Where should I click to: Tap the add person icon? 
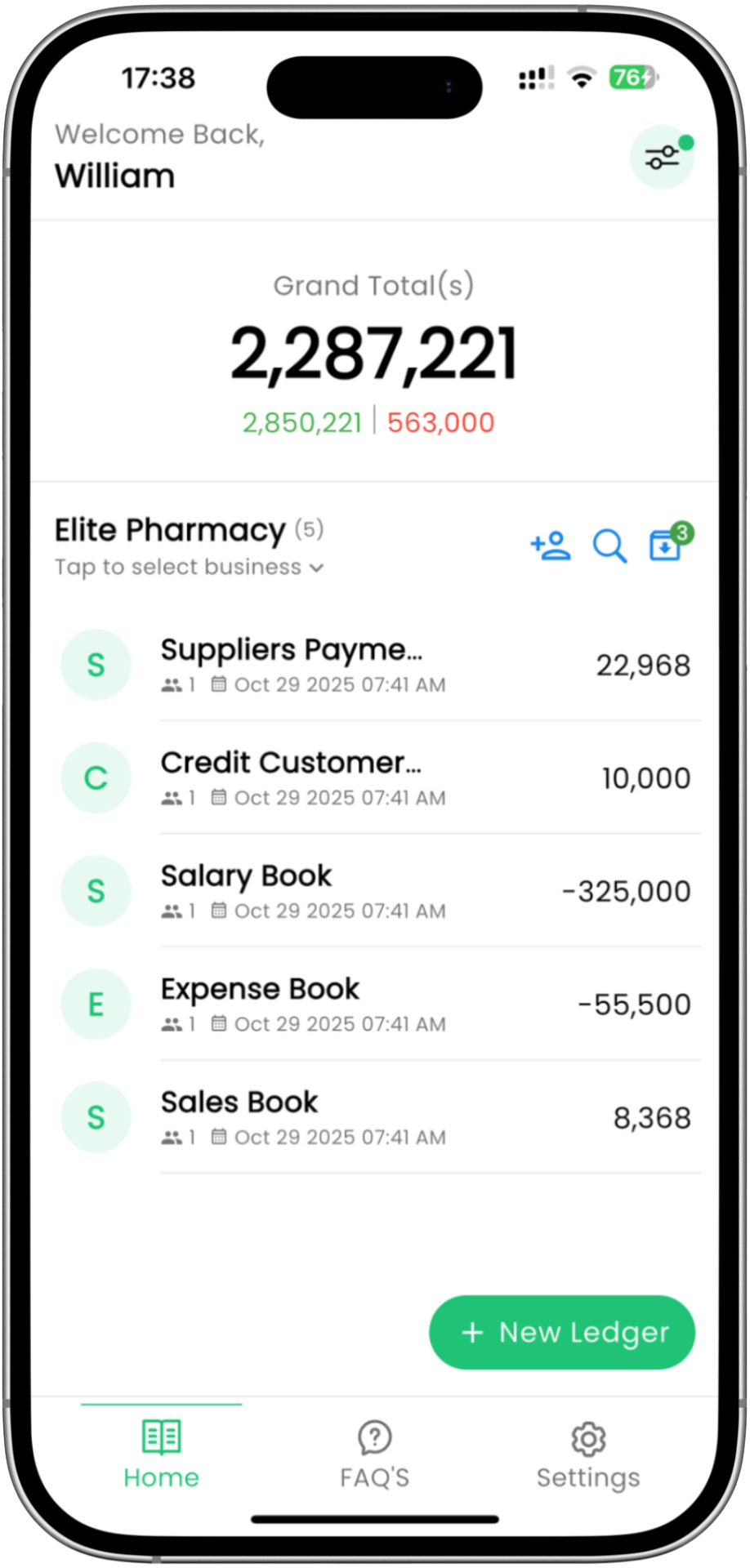[551, 546]
